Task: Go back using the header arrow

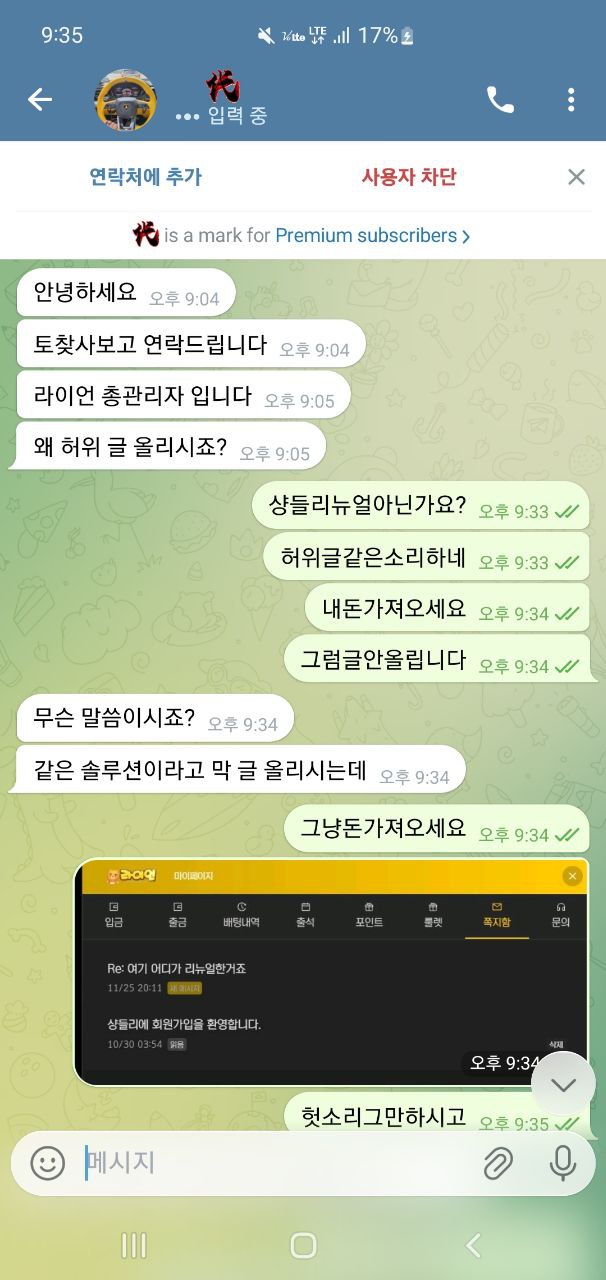Action: tap(40, 99)
